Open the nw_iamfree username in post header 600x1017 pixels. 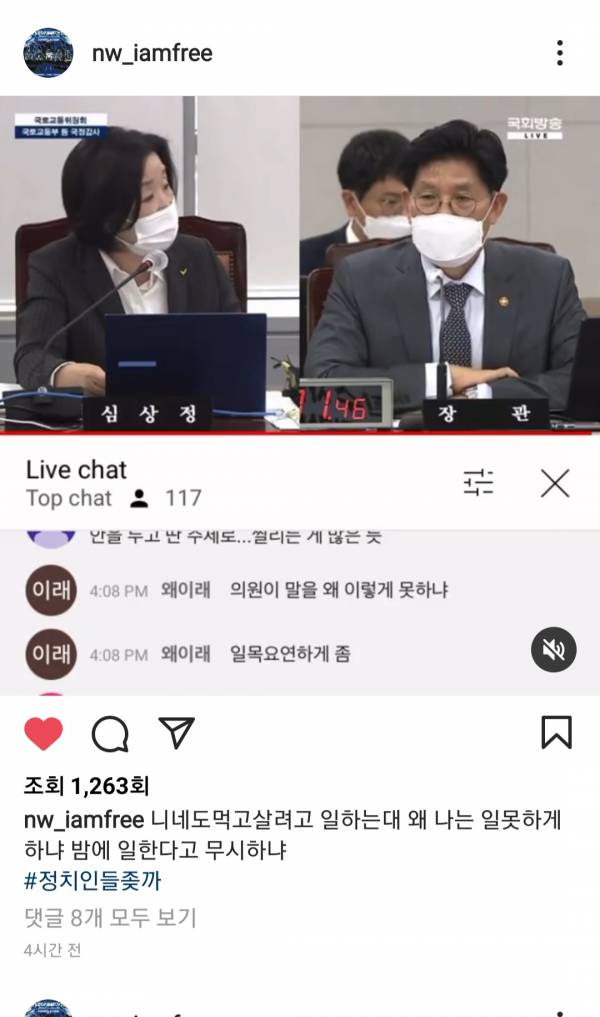coord(152,53)
